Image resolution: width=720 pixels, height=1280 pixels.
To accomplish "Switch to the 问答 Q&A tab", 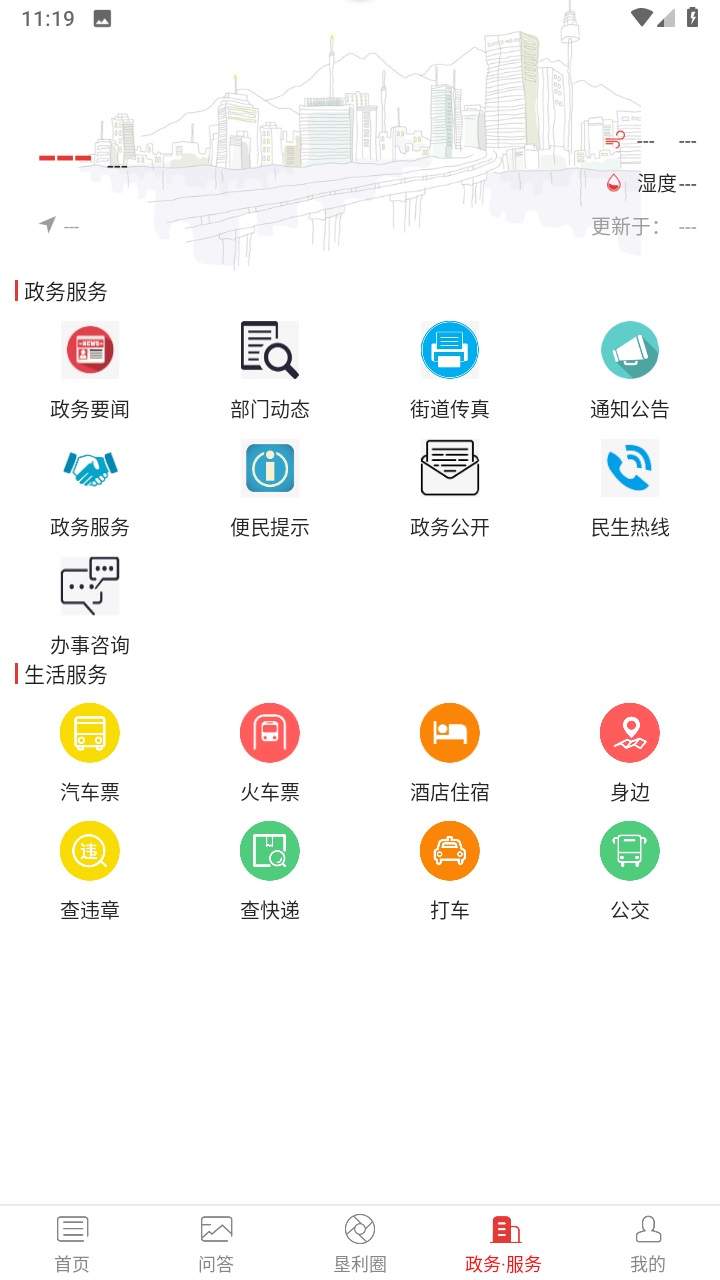I will click(x=215, y=1240).
